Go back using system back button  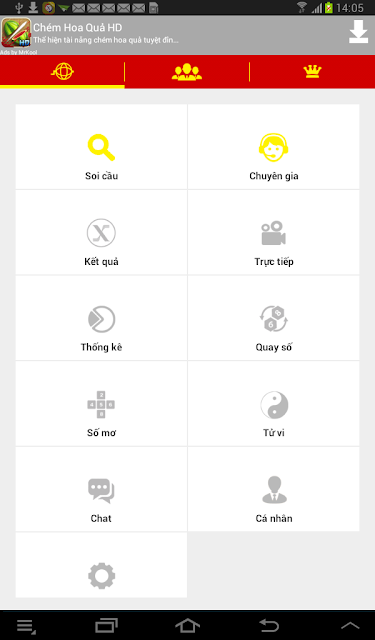pyautogui.click(x=269, y=625)
